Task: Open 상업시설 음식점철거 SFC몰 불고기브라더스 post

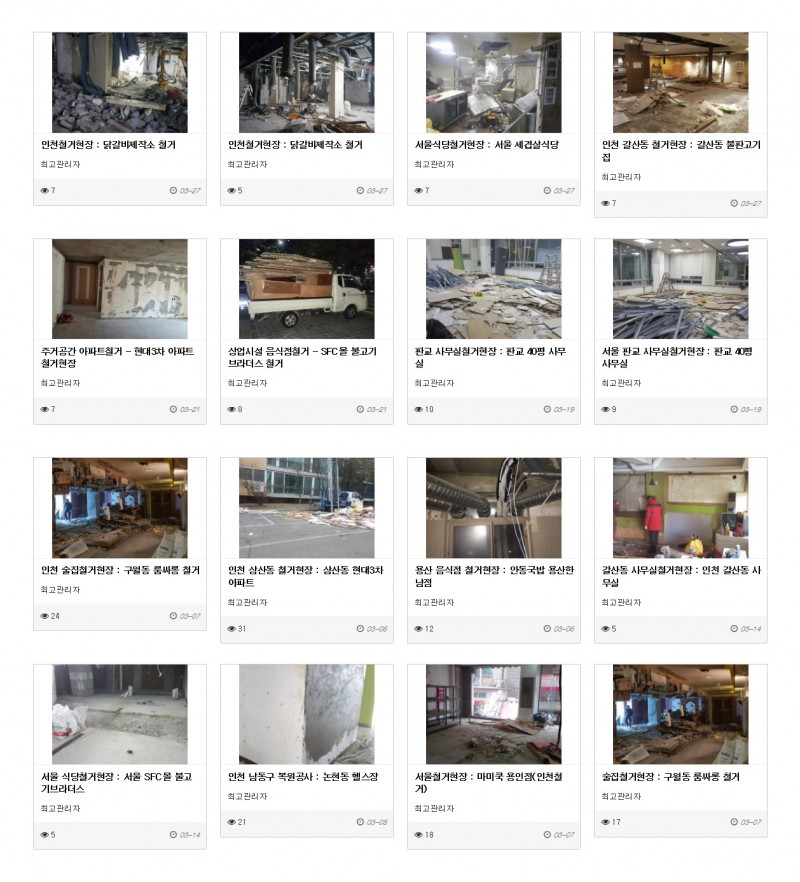Action: pyautogui.click(x=301, y=352)
